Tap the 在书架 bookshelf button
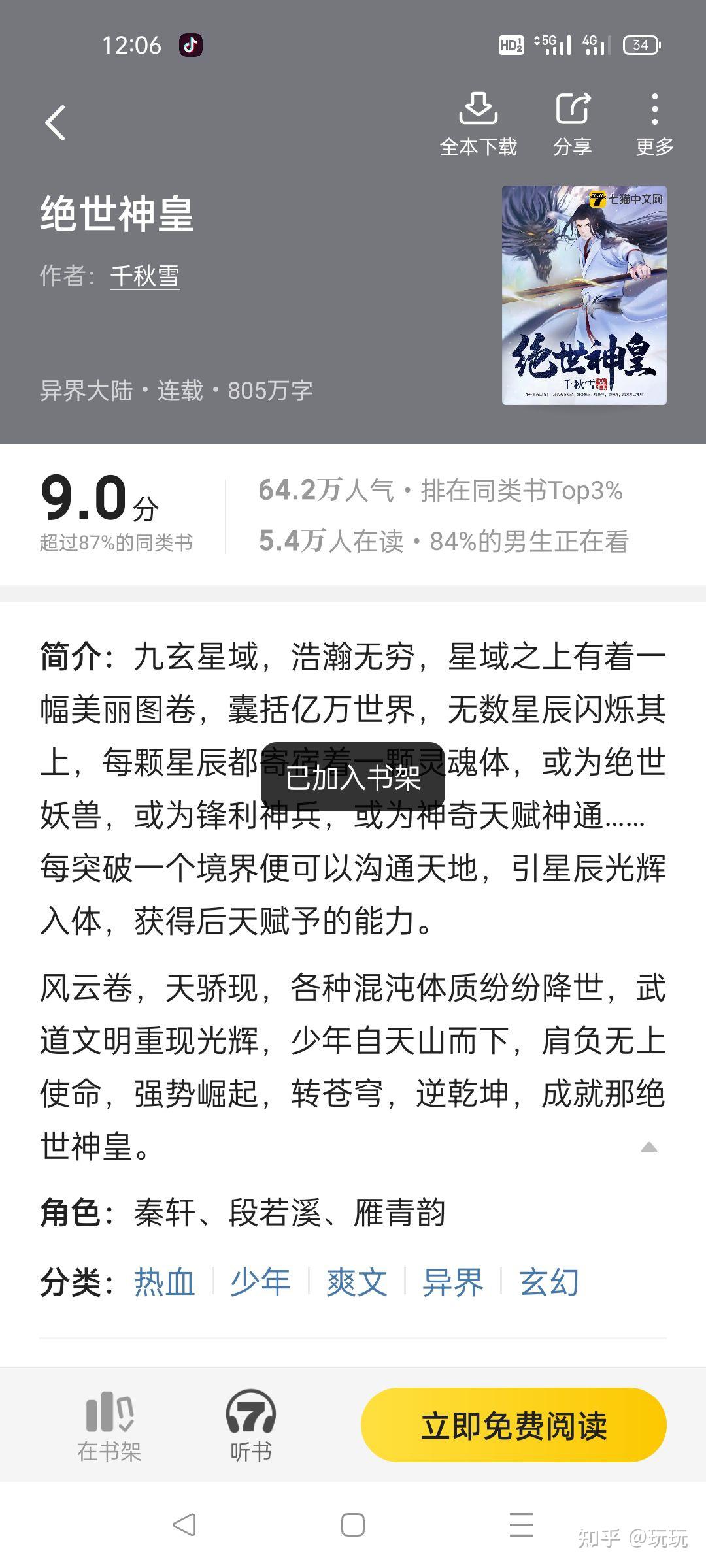 click(x=109, y=1424)
